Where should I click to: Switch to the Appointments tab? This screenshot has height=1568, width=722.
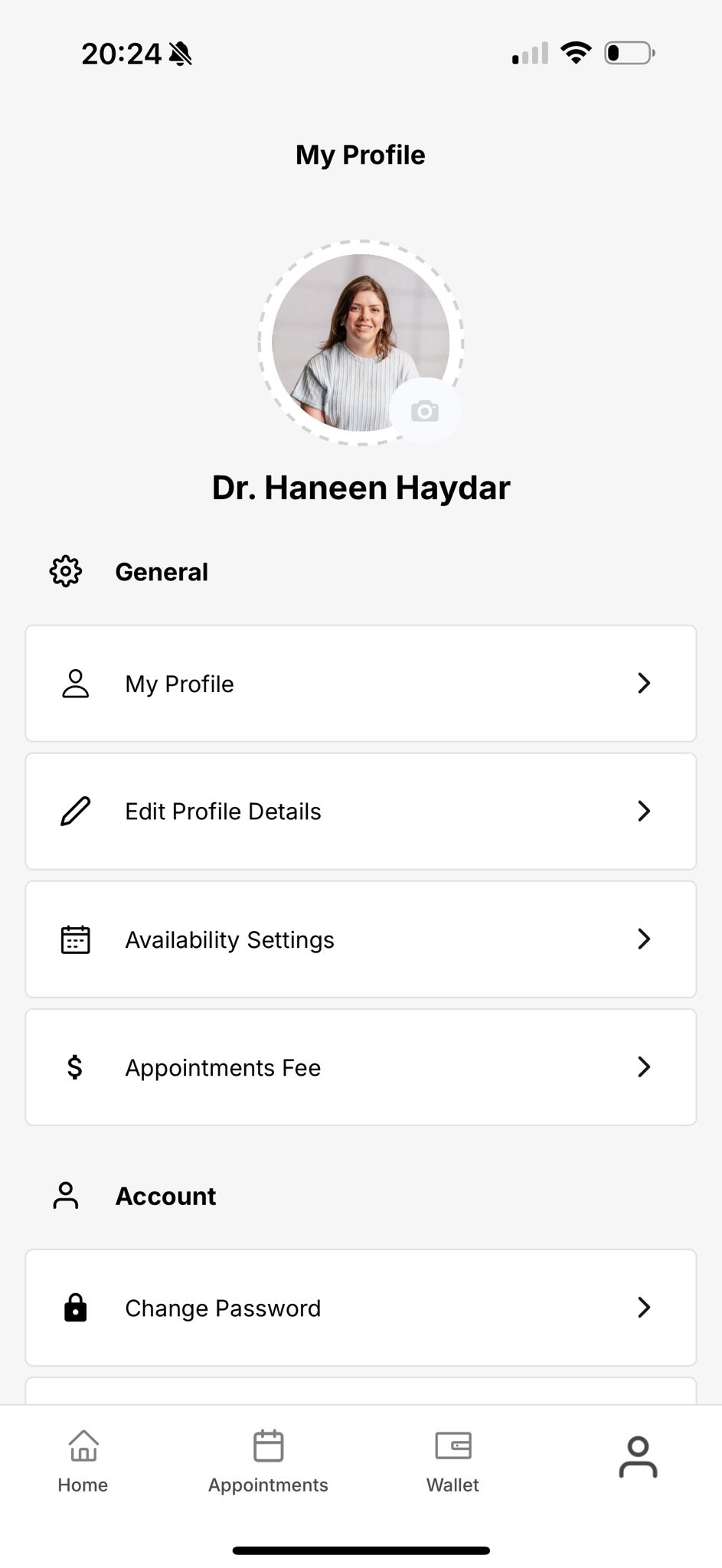coord(268,1462)
